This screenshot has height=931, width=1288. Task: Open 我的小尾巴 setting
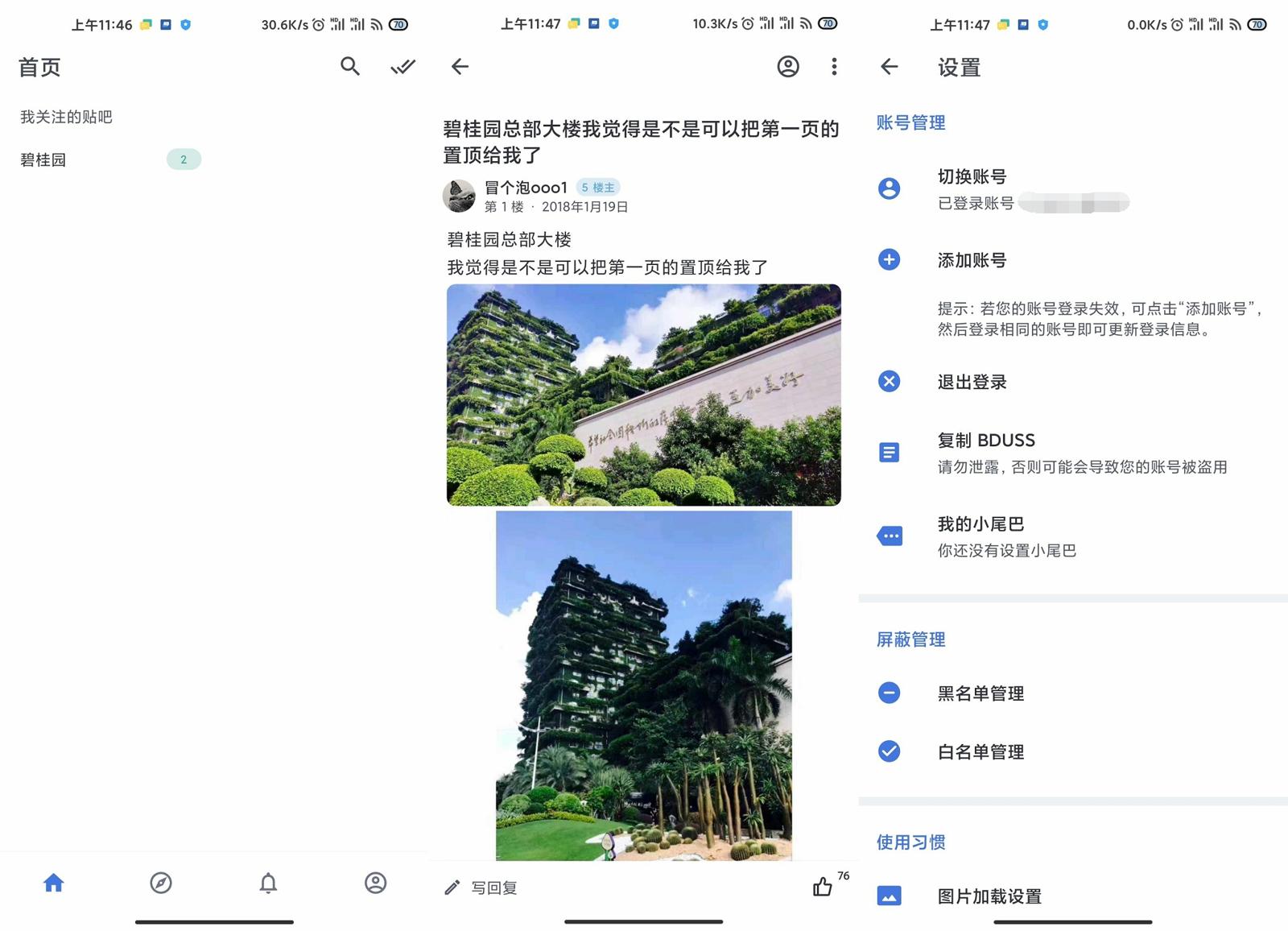980,524
